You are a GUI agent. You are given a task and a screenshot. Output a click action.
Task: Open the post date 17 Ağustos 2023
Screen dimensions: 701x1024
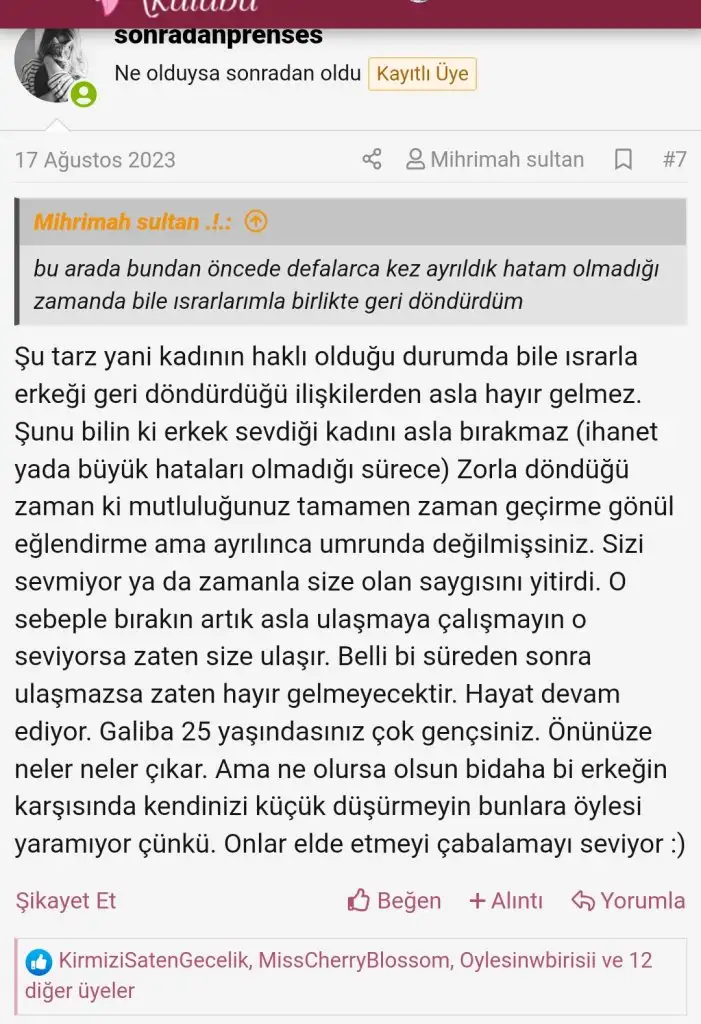click(x=95, y=160)
